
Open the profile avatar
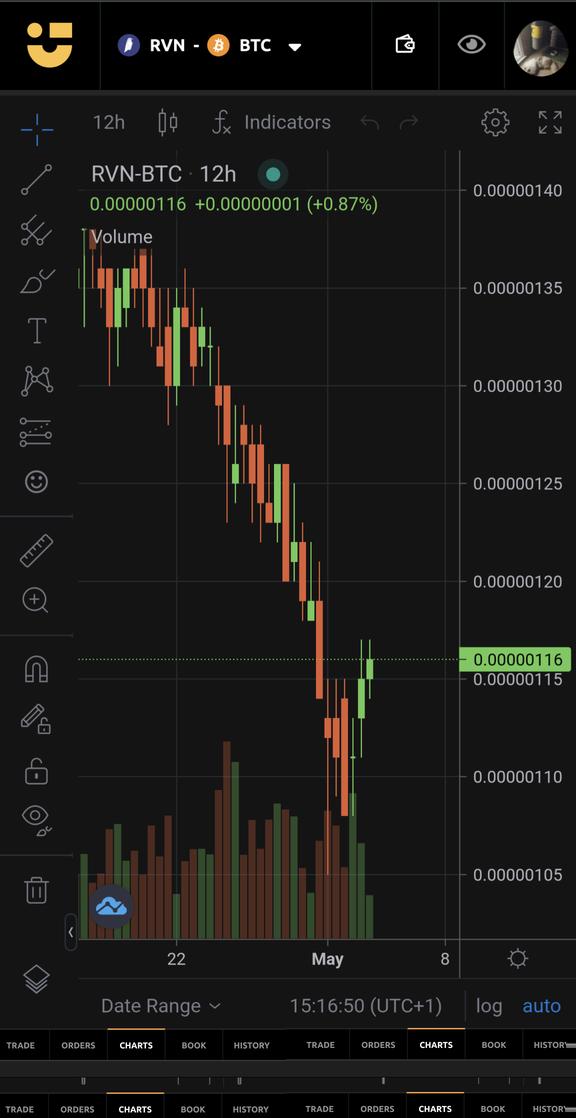coord(540,47)
